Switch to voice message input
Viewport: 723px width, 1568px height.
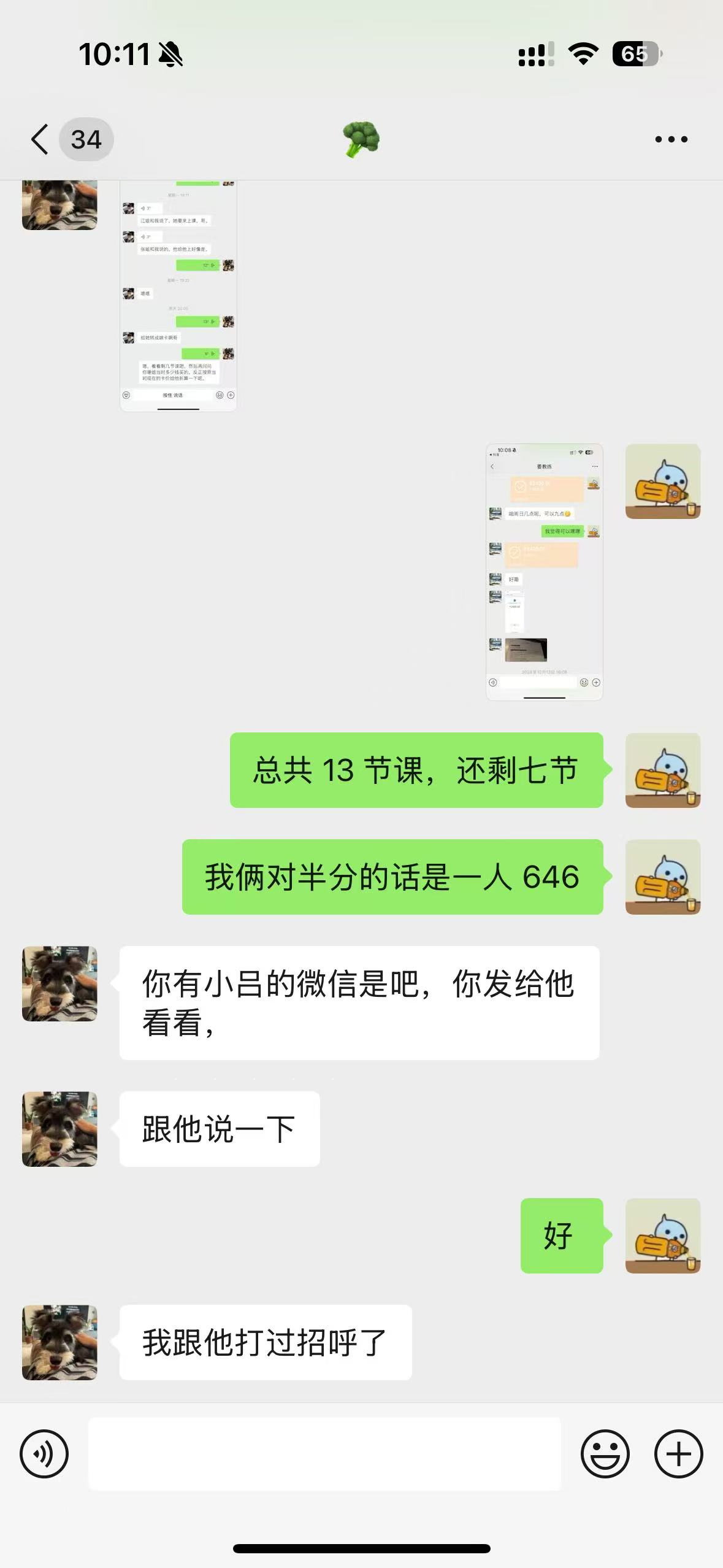pos(44,1453)
